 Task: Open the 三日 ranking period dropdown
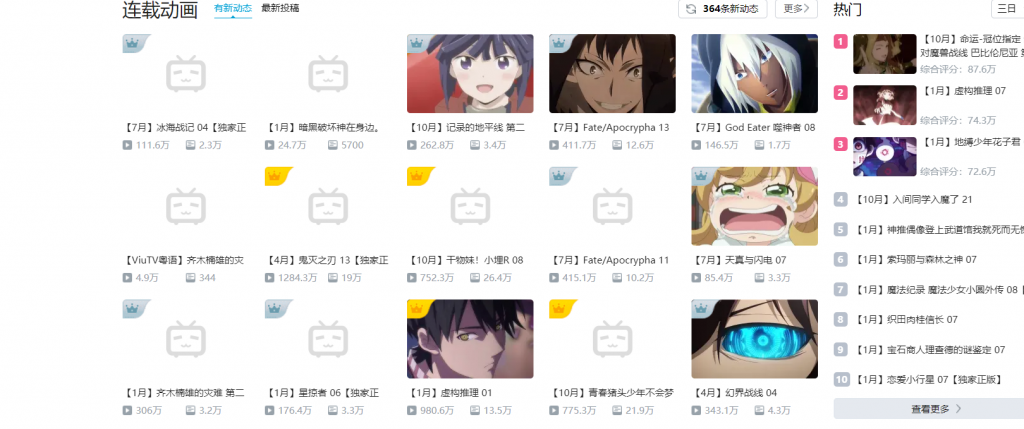click(1005, 9)
